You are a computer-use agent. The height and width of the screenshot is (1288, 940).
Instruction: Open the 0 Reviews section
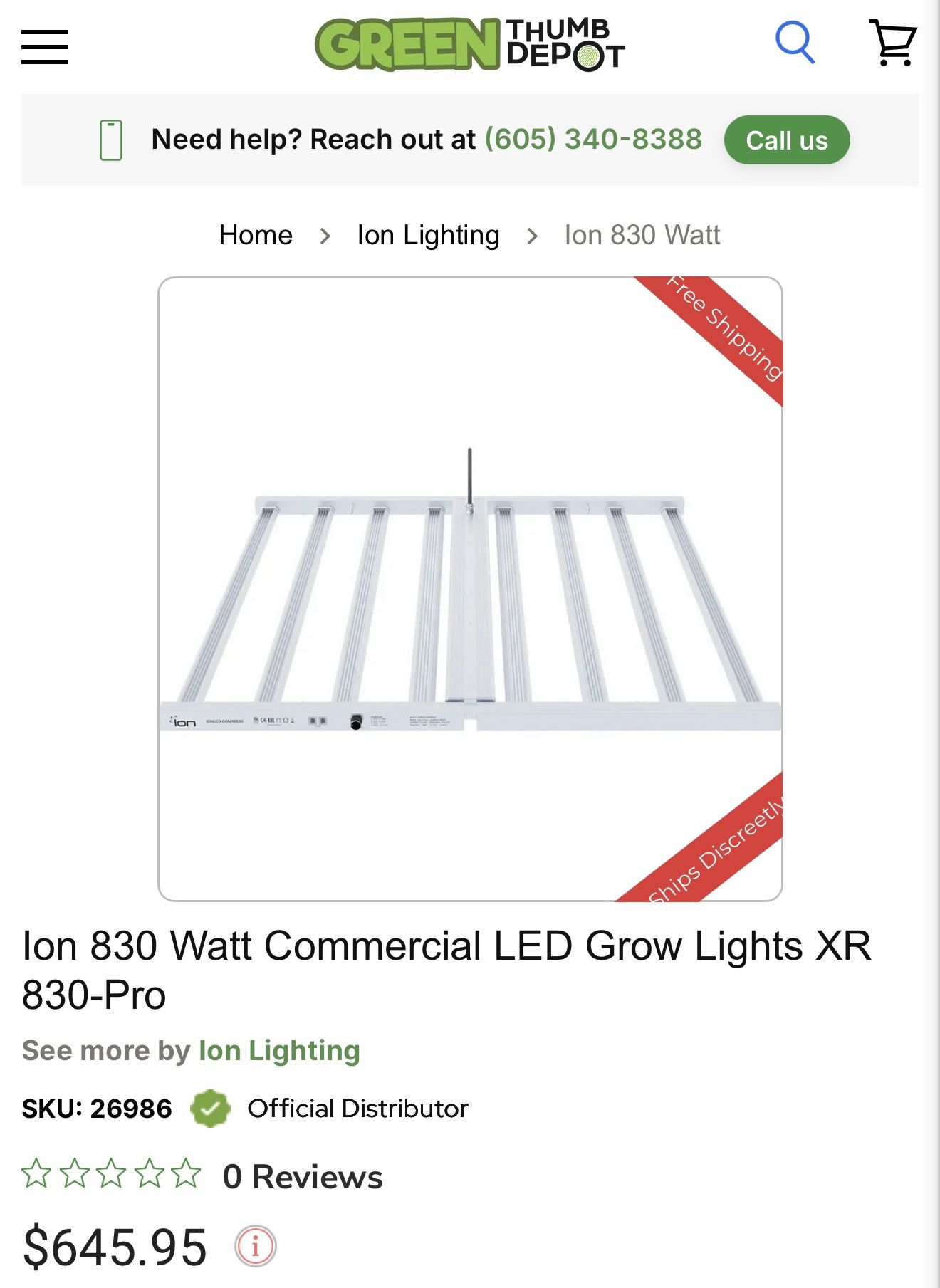pyautogui.click(x=303, y=1177)
